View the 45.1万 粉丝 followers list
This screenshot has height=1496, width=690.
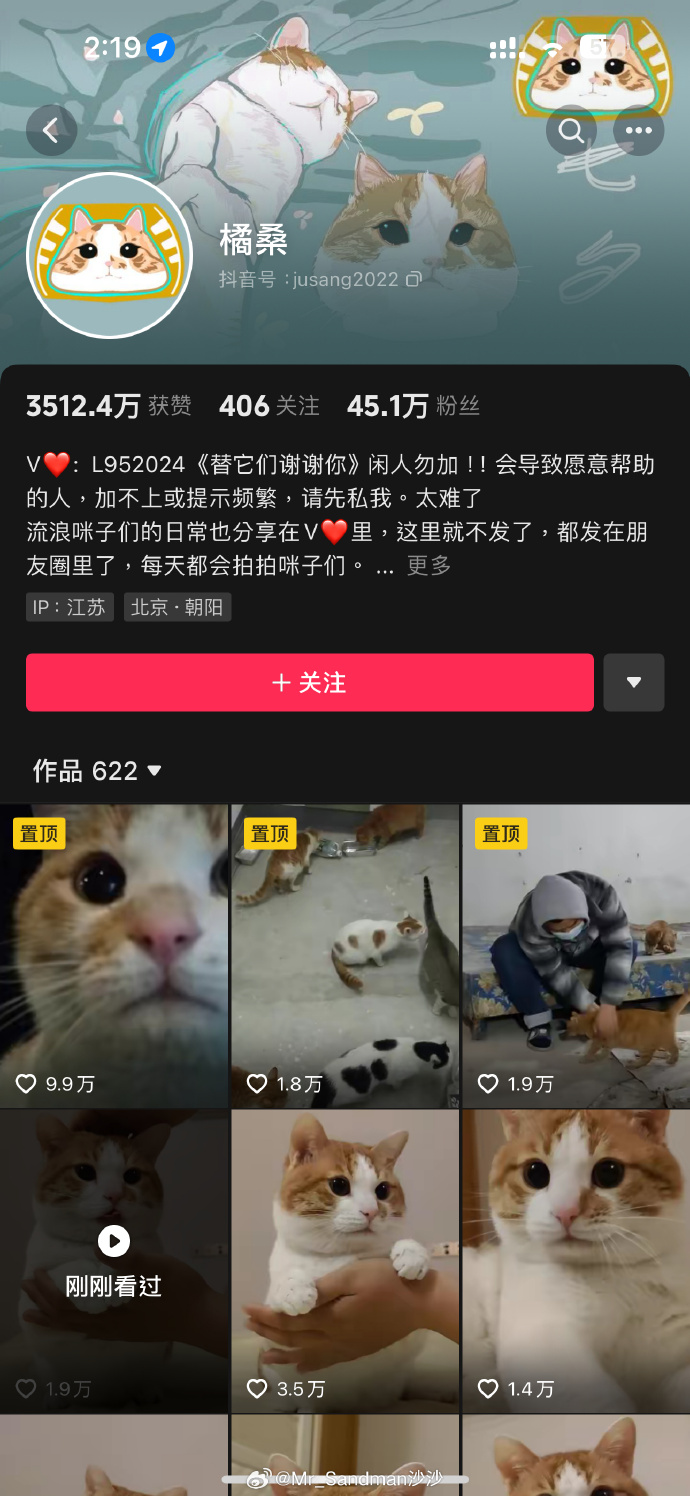pos(413,406)
